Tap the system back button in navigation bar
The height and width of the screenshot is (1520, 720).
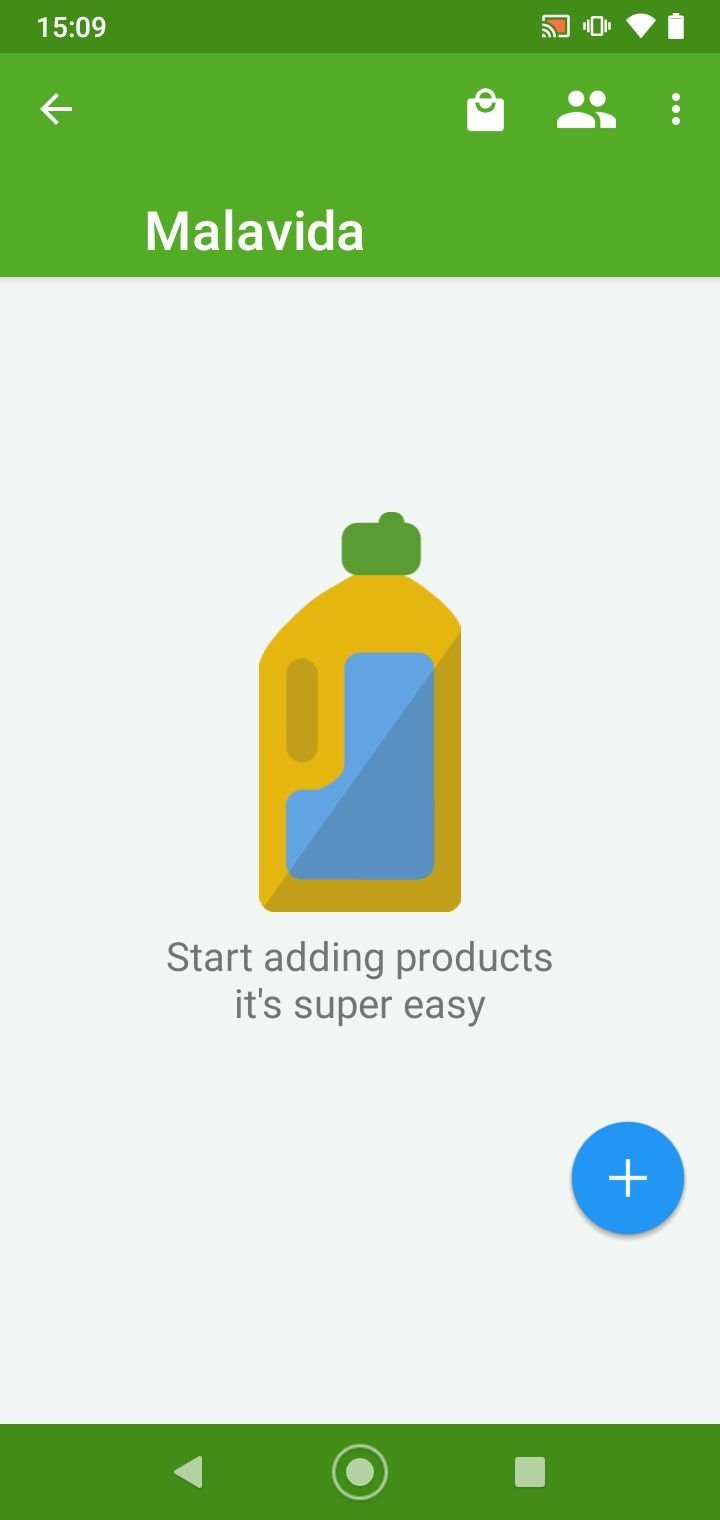coord(188,1472)
